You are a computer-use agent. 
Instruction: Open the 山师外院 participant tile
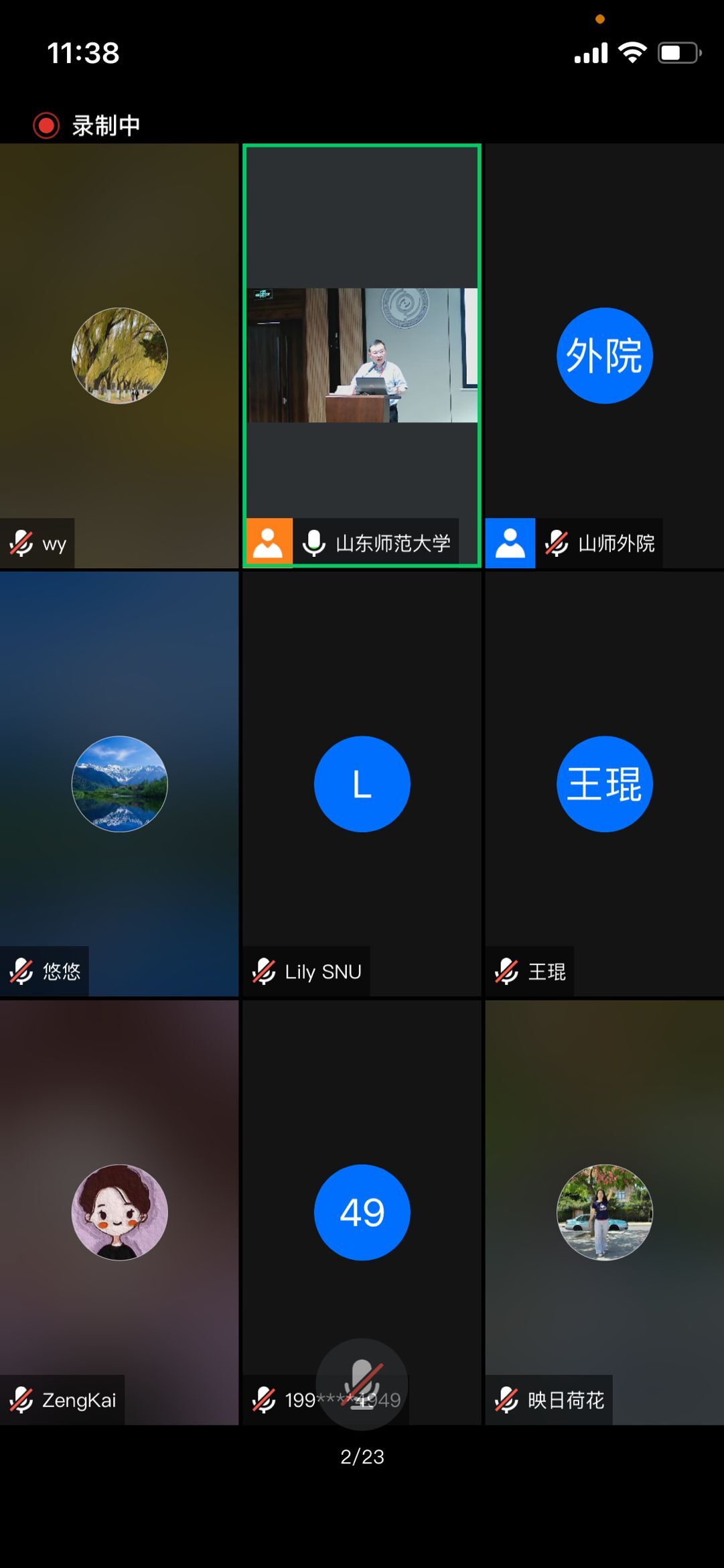tap(604, 355)
